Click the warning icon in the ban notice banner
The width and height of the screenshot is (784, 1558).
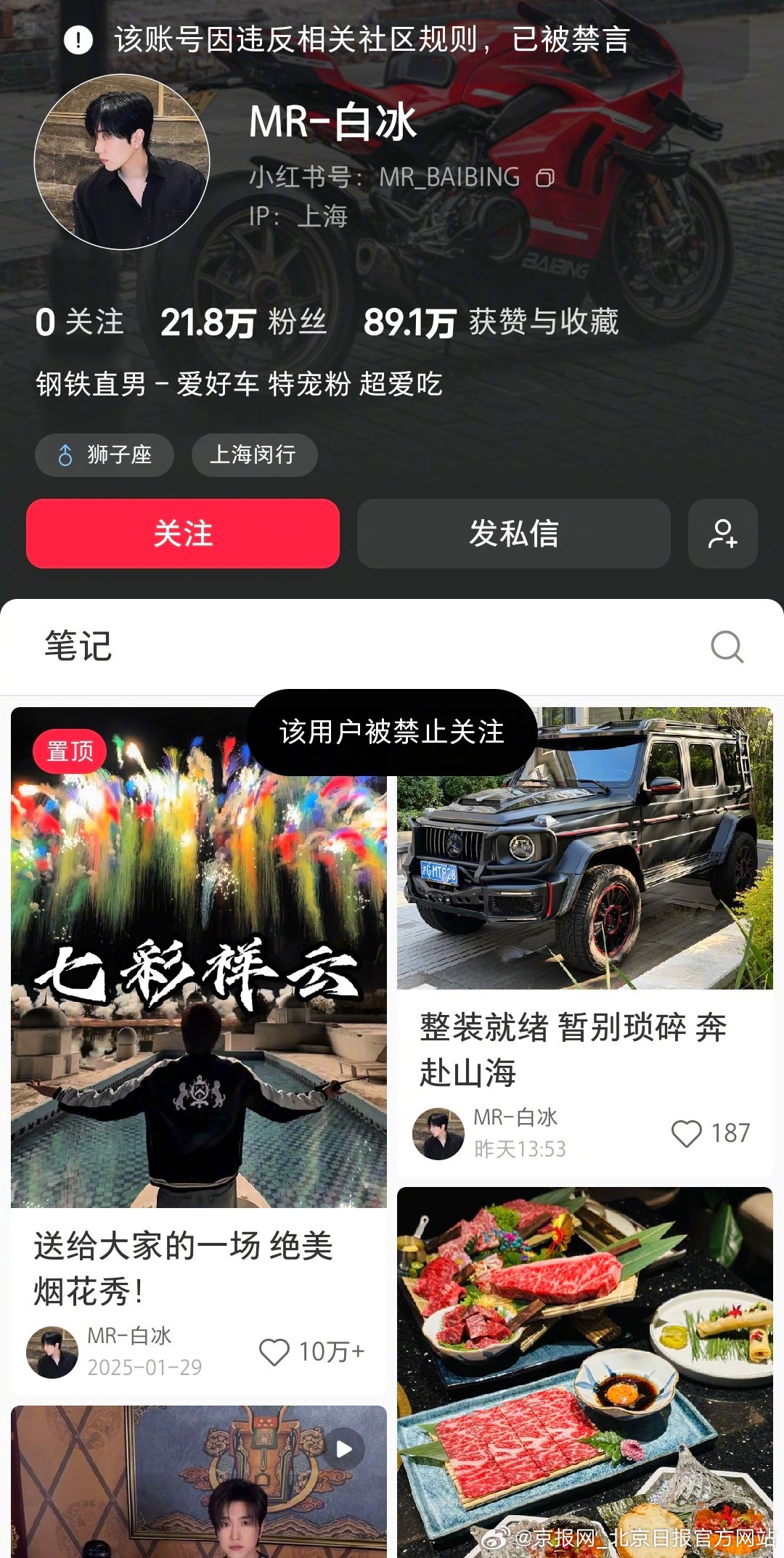pyautogui.click(x=78, y=41)
